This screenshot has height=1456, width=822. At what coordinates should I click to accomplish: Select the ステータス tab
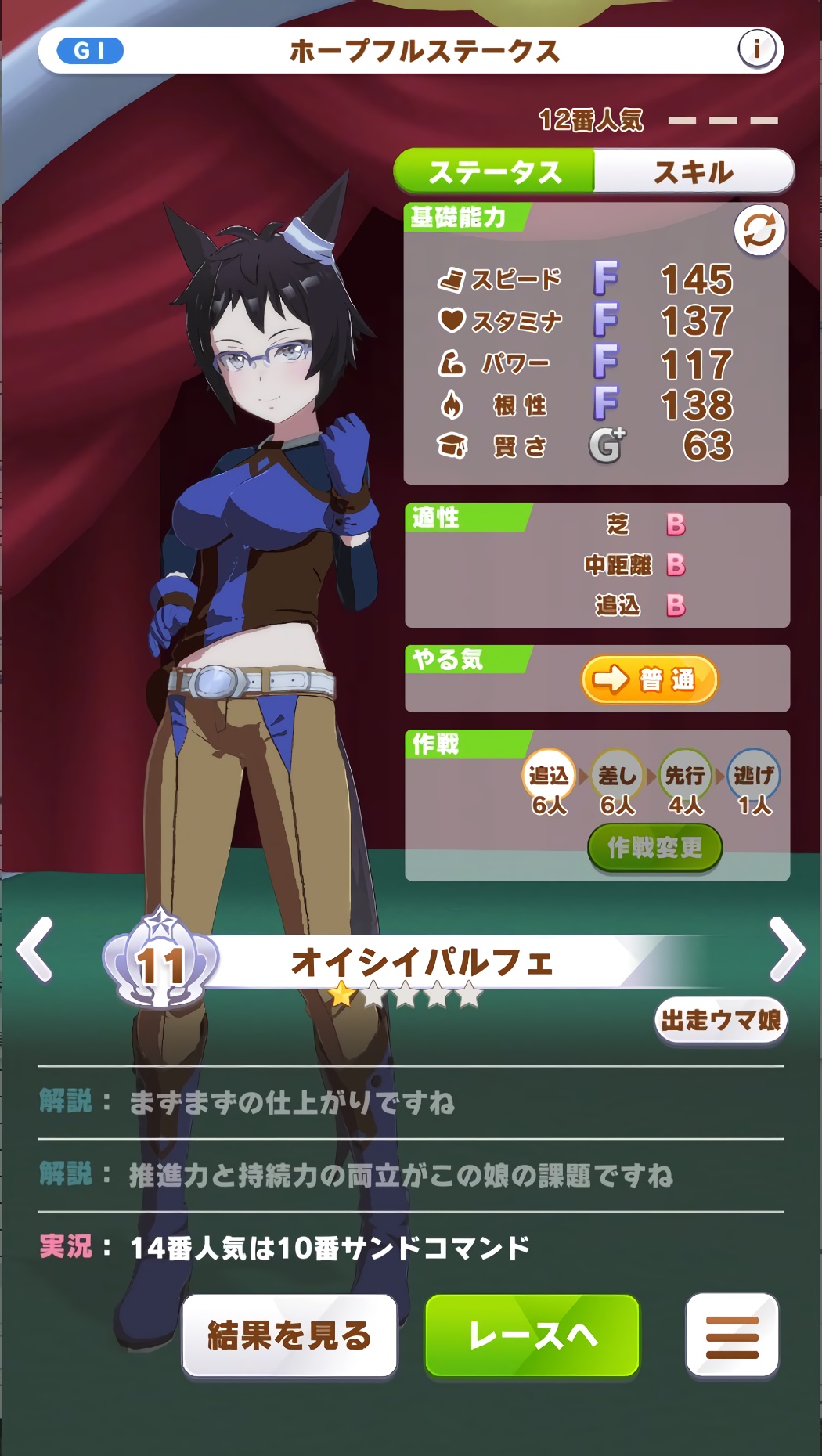click(495, 171)
